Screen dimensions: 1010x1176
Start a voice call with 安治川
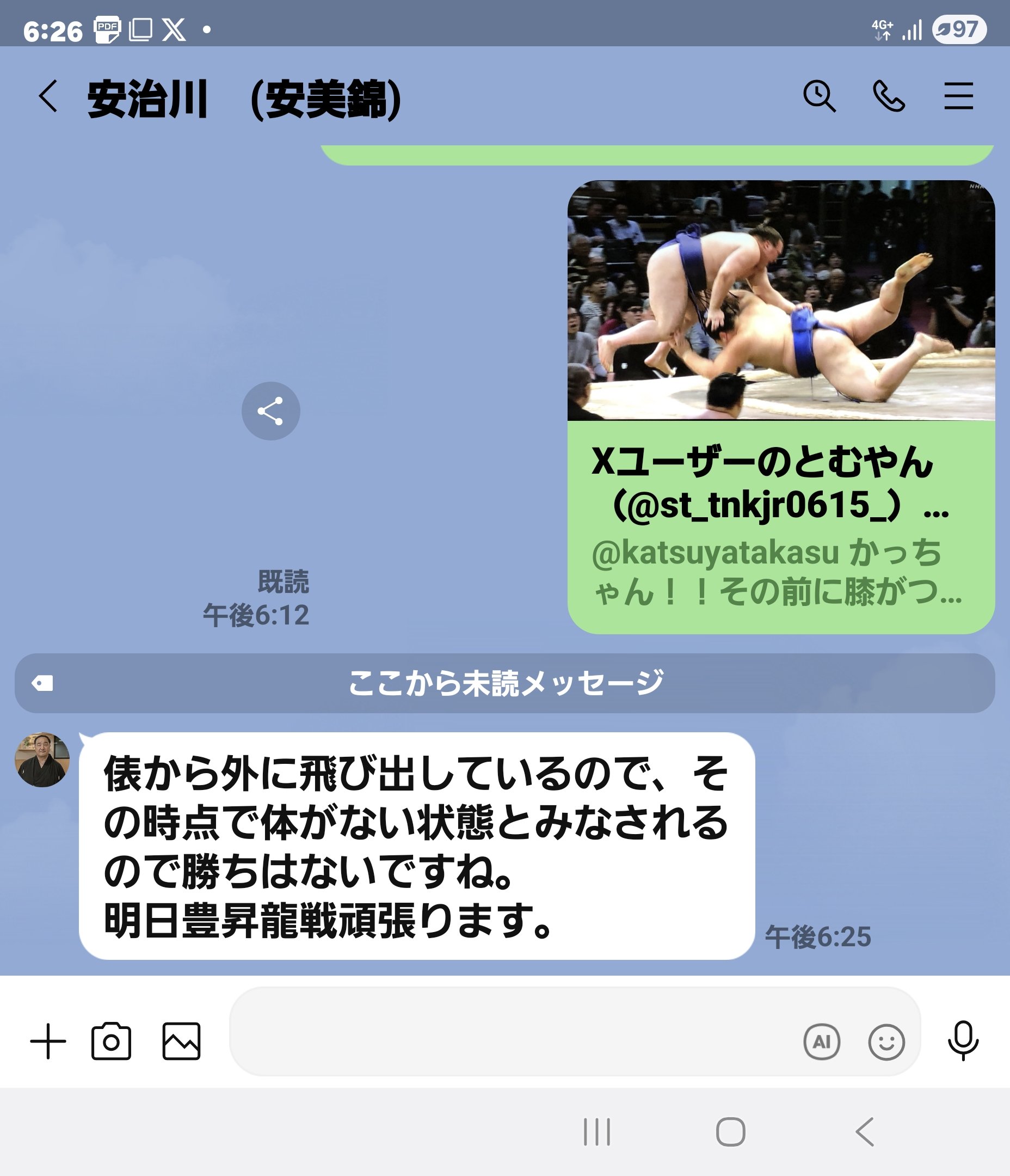(889, 96)
